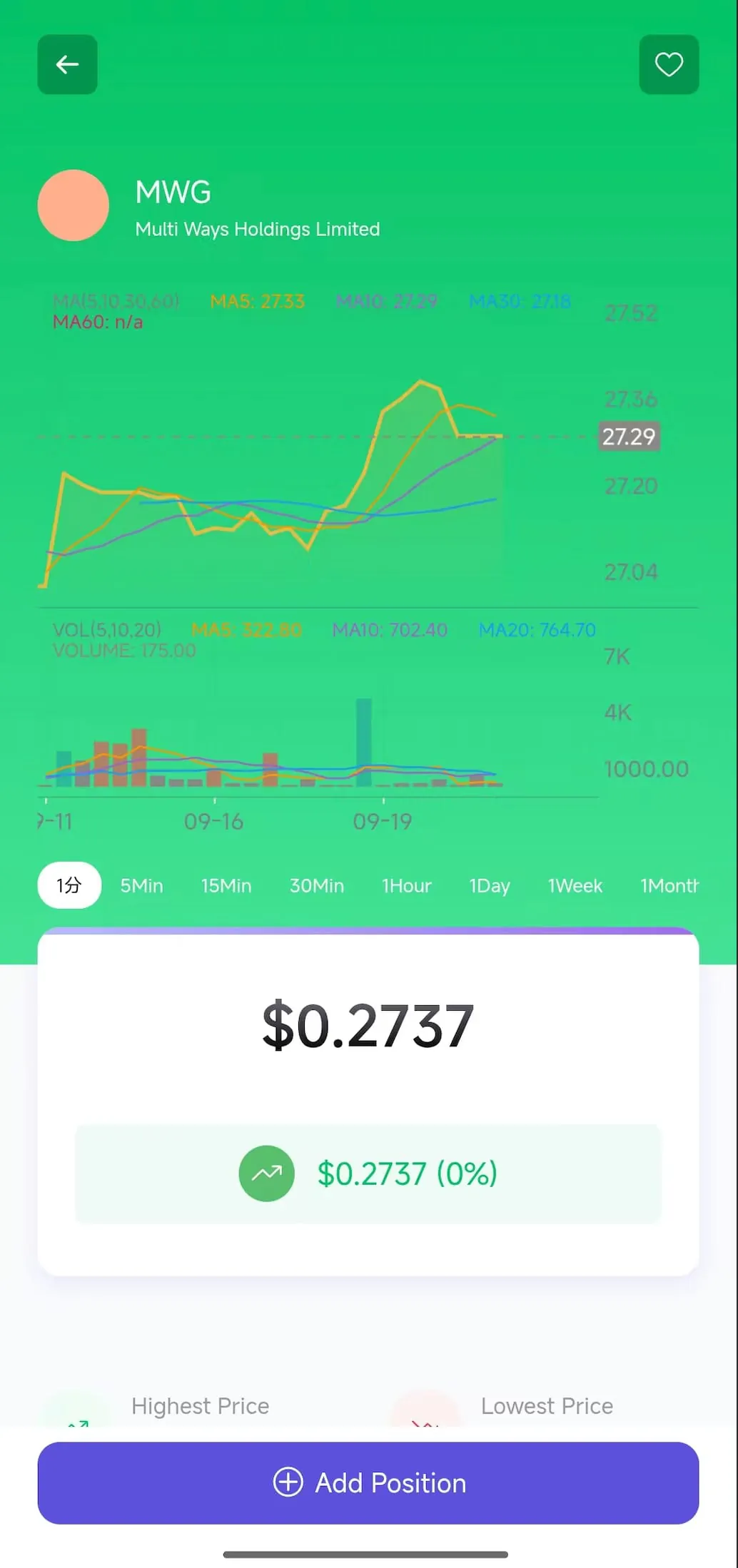Image resolution: width=738 pixels, height=1568 pixels.
Task: Choose the 1Hour chart interval
Action: click(407, 885)
